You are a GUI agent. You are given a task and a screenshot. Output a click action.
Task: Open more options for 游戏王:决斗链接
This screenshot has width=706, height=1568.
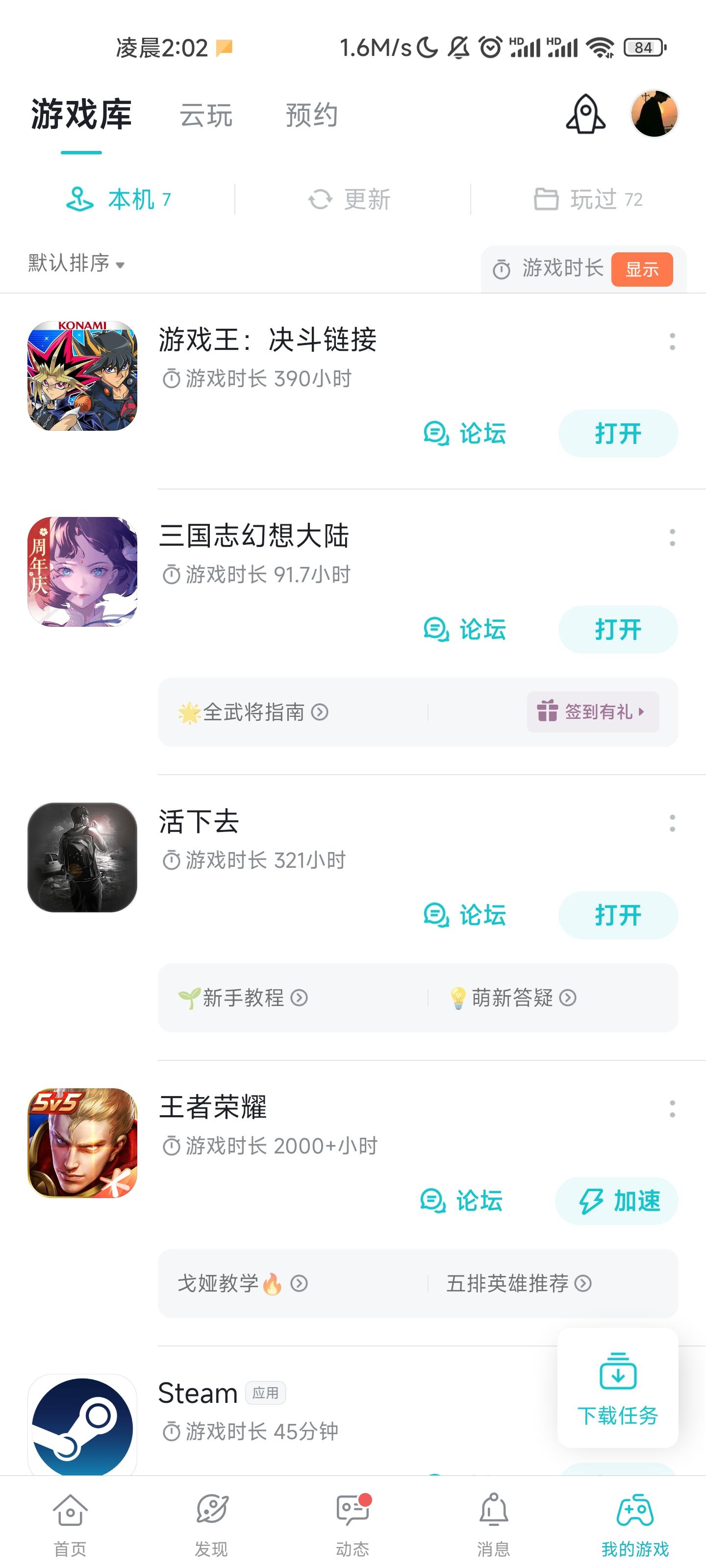coord(672,342)
